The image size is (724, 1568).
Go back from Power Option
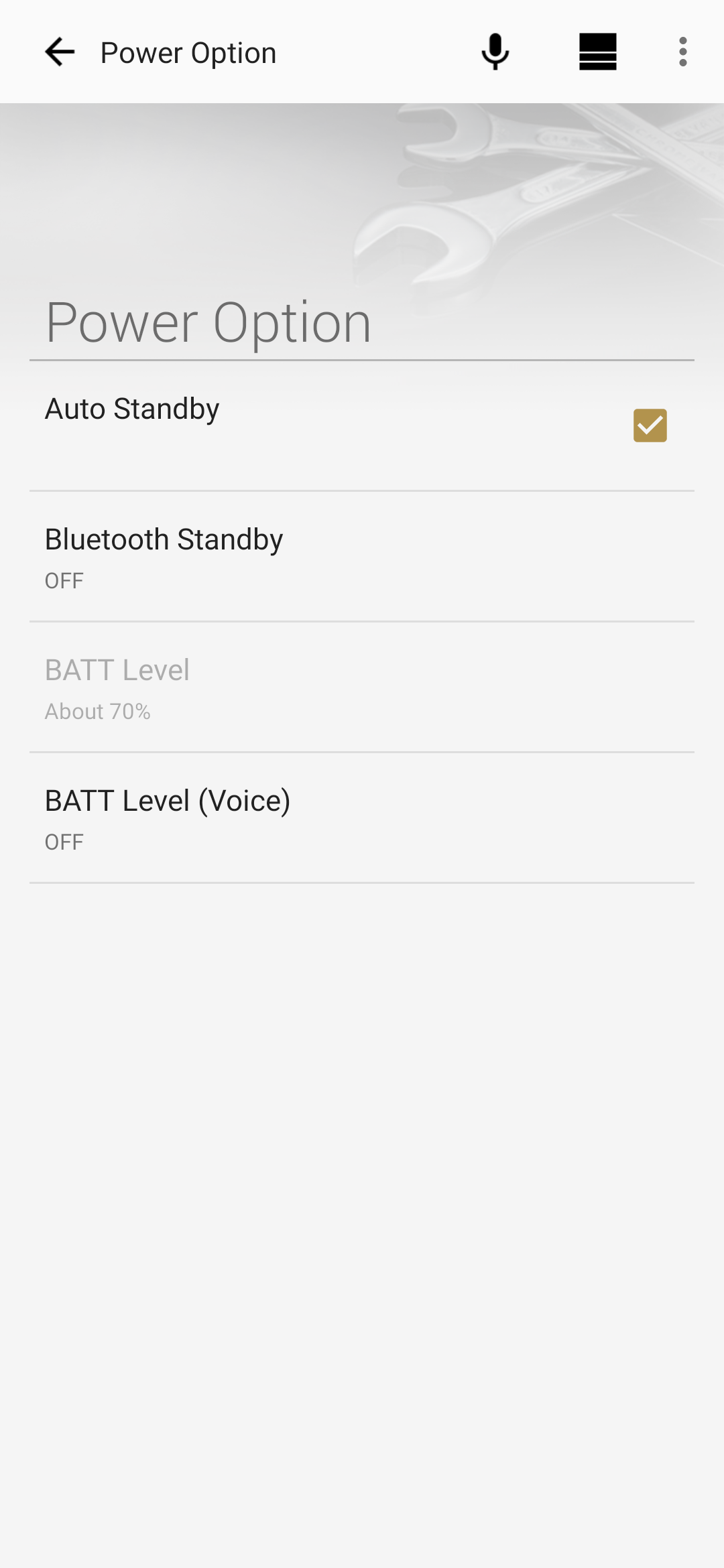60,52
